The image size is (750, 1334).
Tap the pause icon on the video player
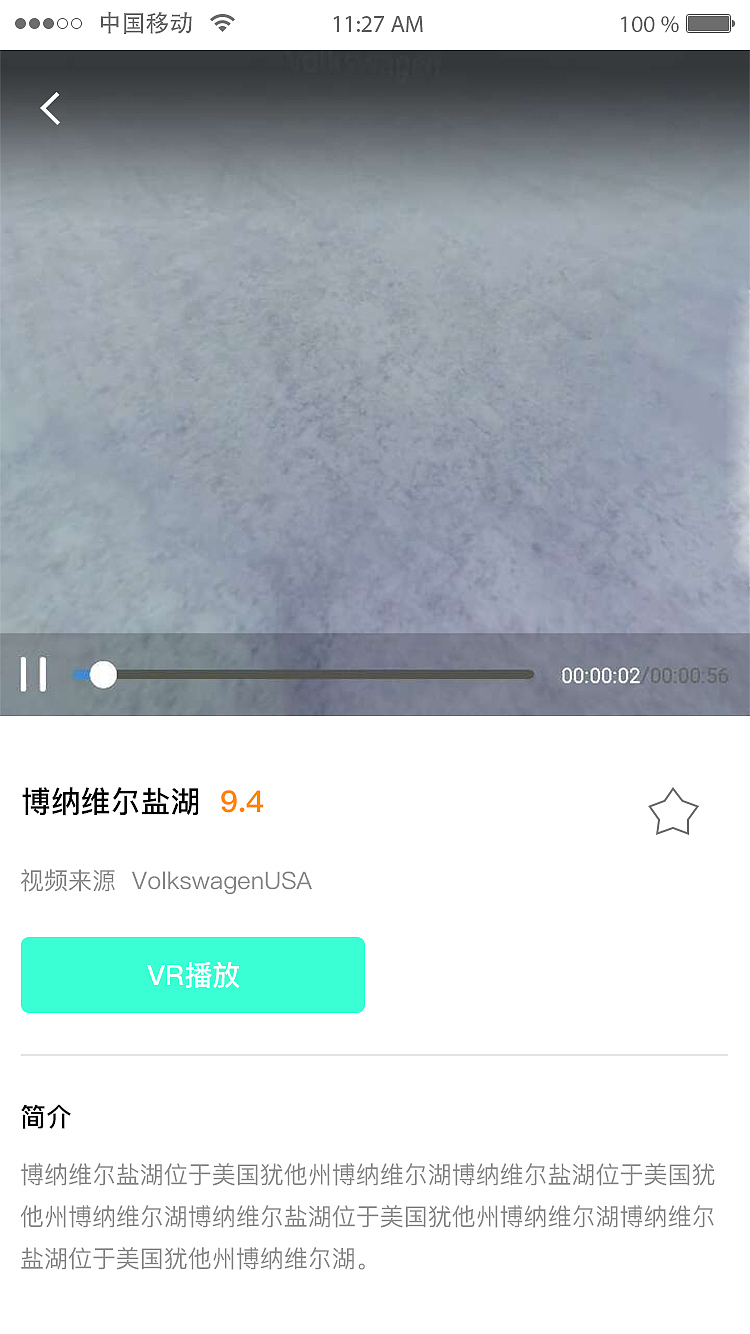[34, 674]
